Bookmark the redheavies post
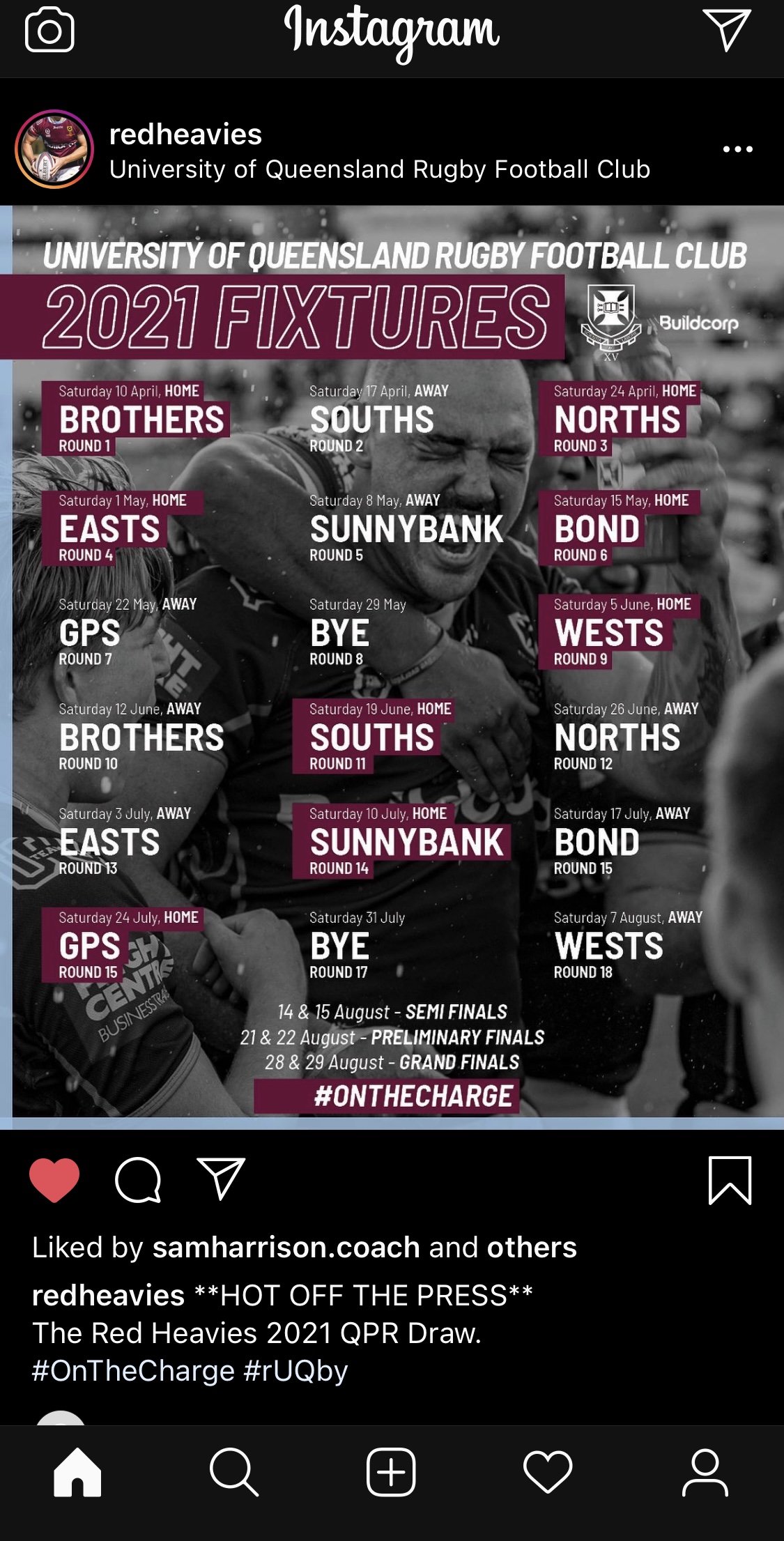This screenshot has height=1541, width=784. coord(730,1180)
